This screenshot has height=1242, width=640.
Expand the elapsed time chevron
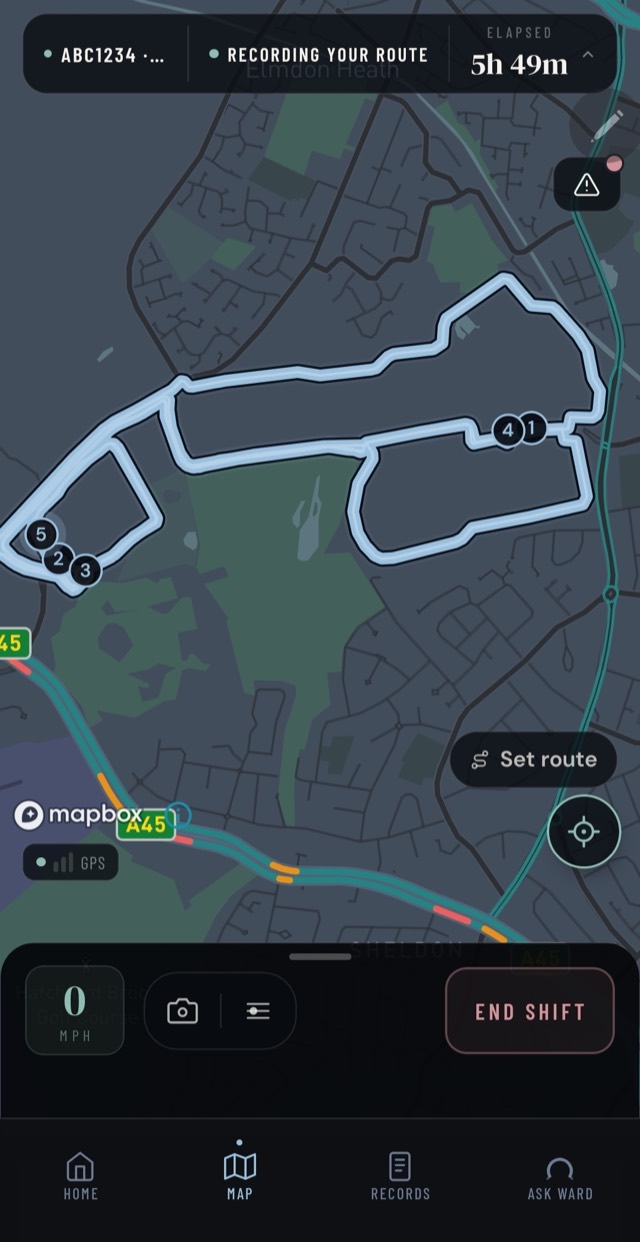coord(588,55)
